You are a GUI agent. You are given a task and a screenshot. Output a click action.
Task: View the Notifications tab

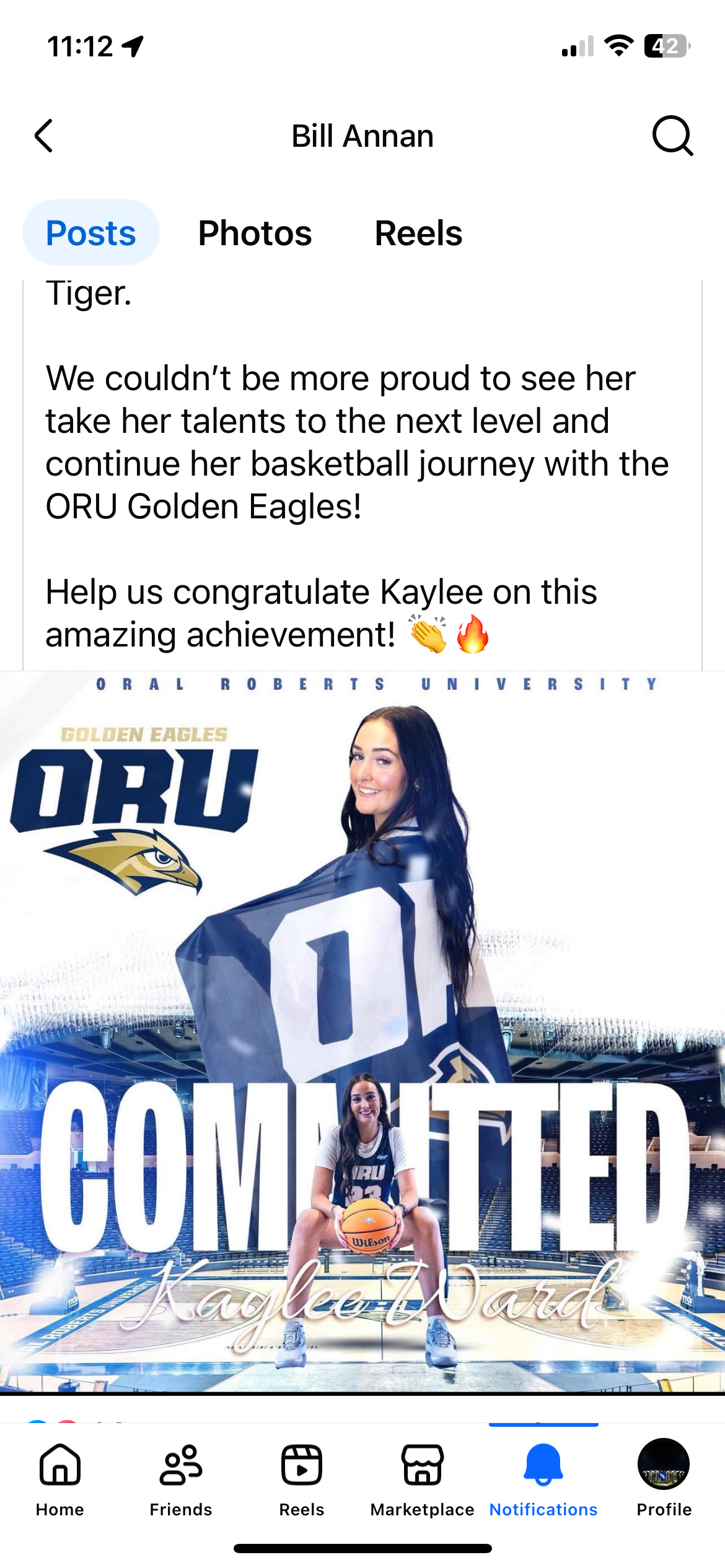pos(543,1477)
